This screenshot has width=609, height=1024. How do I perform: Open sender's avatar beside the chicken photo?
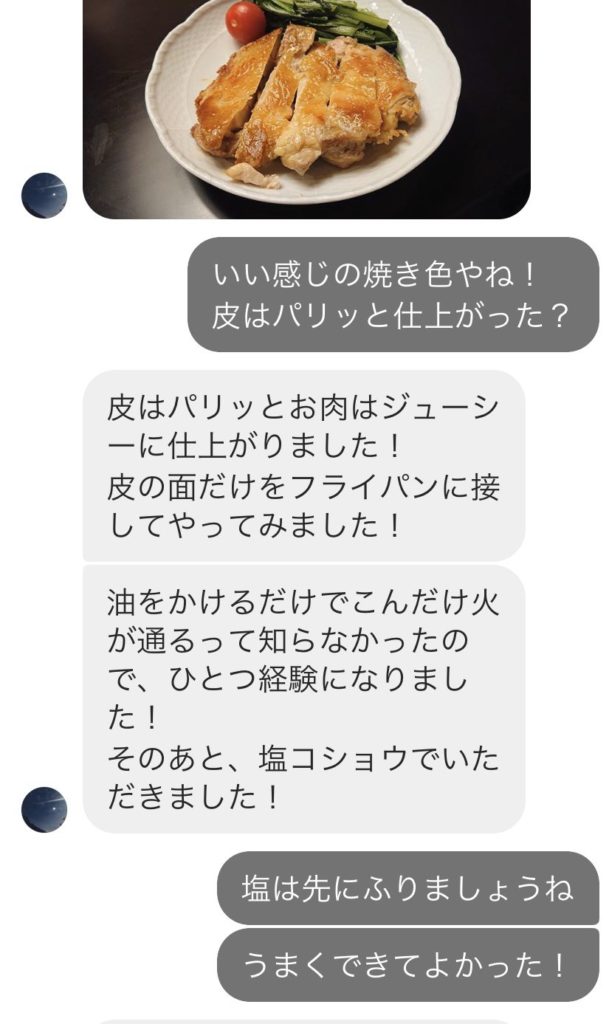coord(44,196)
